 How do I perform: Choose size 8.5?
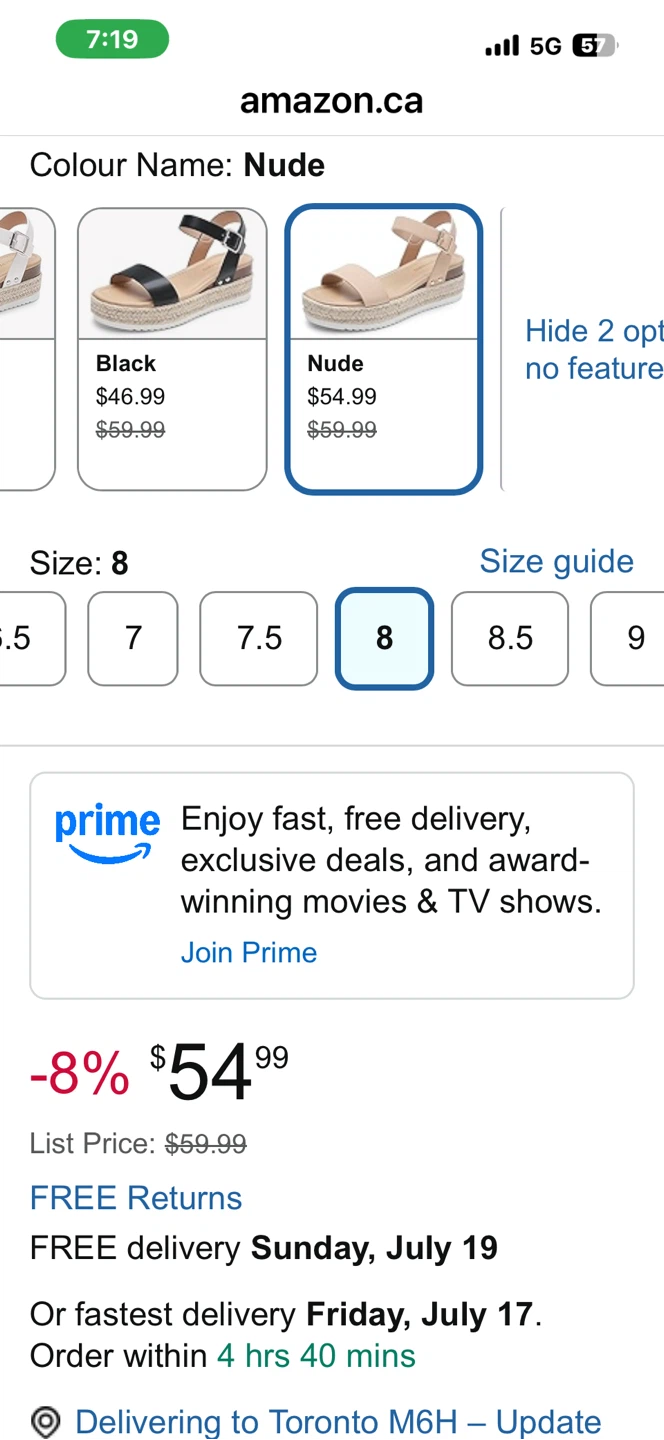click(510, 639)
